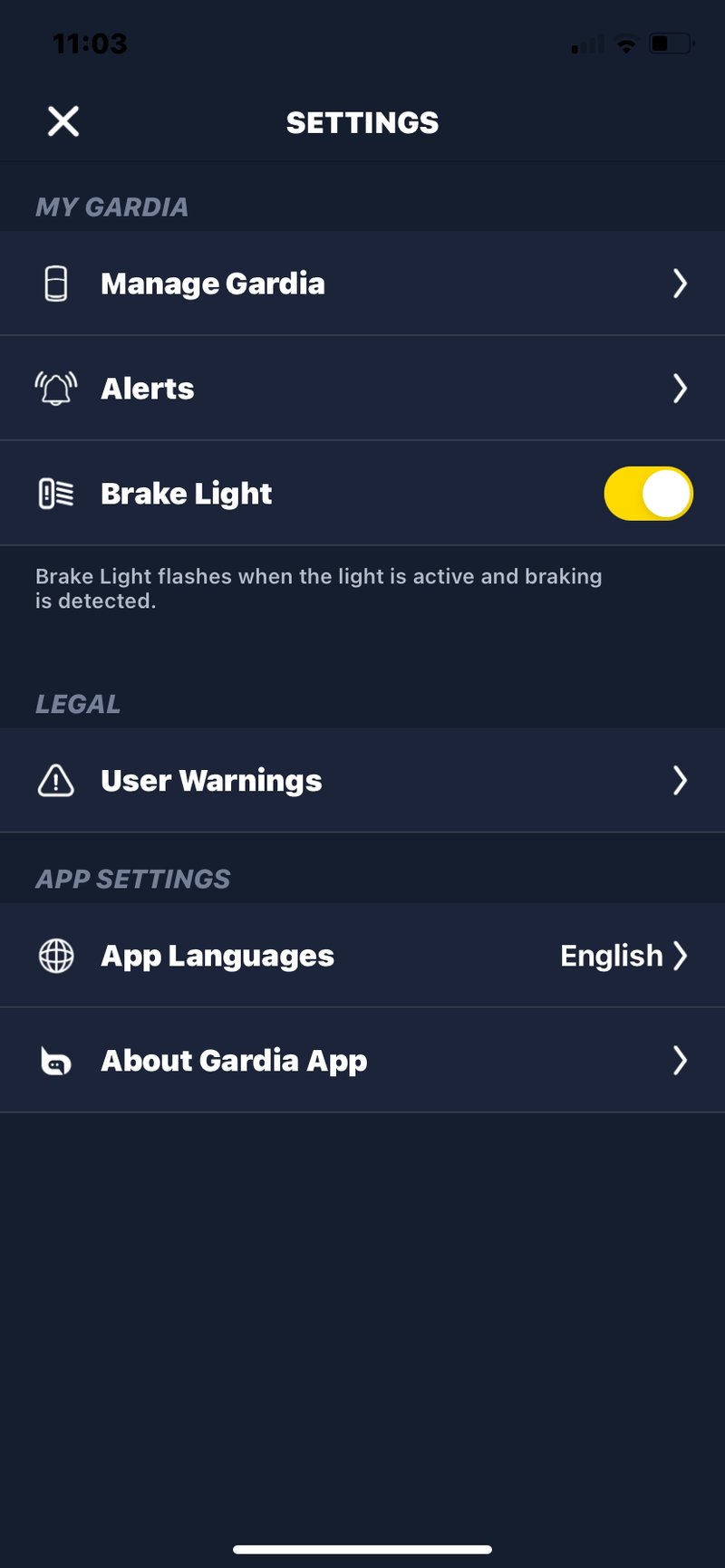
Task: Tap the App Languages globe icon
Action: [x=56, y=955]
